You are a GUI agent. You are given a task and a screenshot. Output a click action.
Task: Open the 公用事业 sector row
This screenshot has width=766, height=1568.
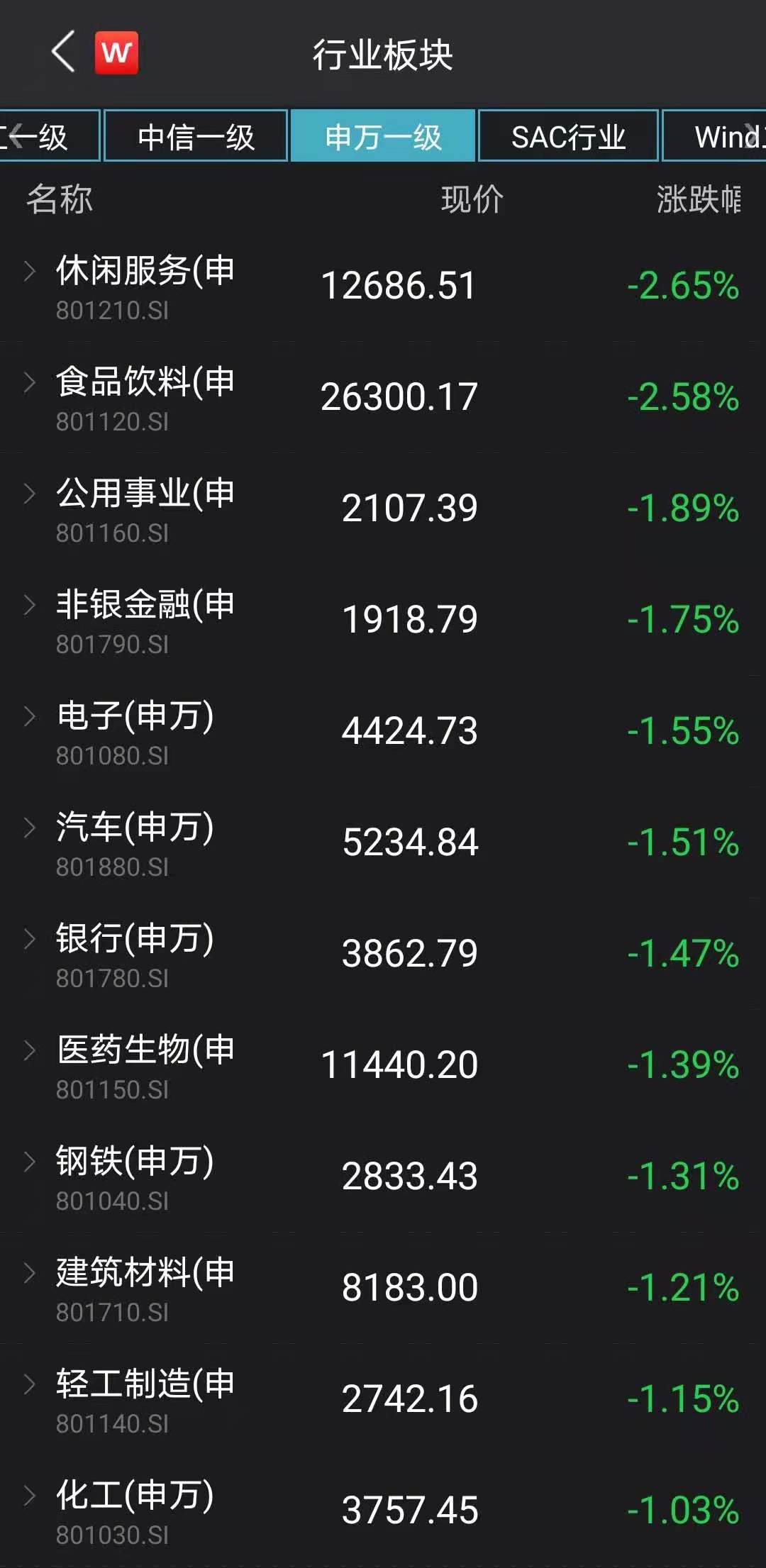[383, 509]
